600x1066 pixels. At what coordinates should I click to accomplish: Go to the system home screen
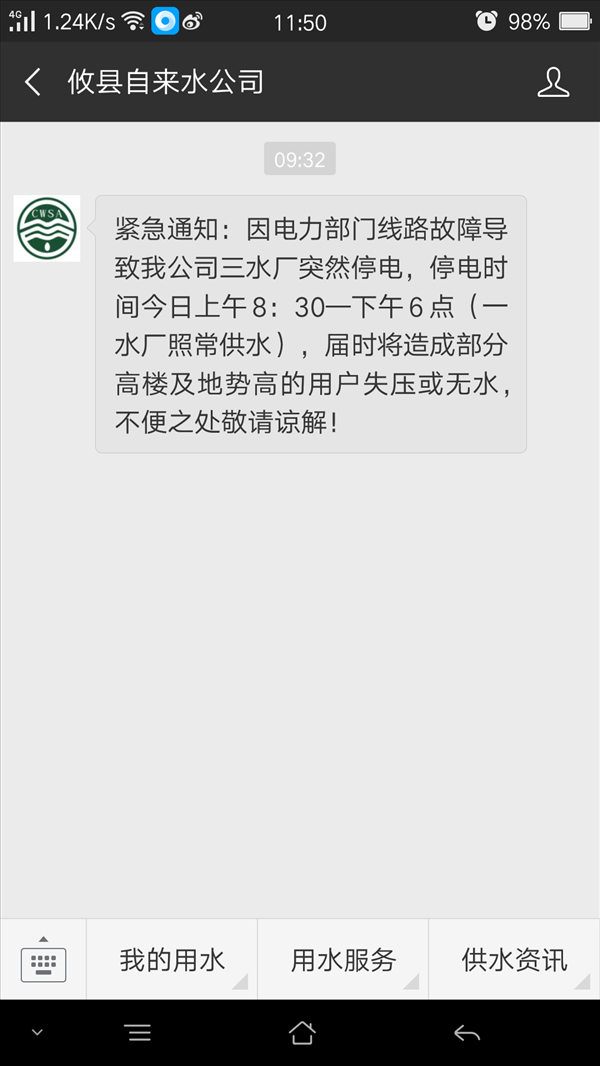pos(302,1033)
